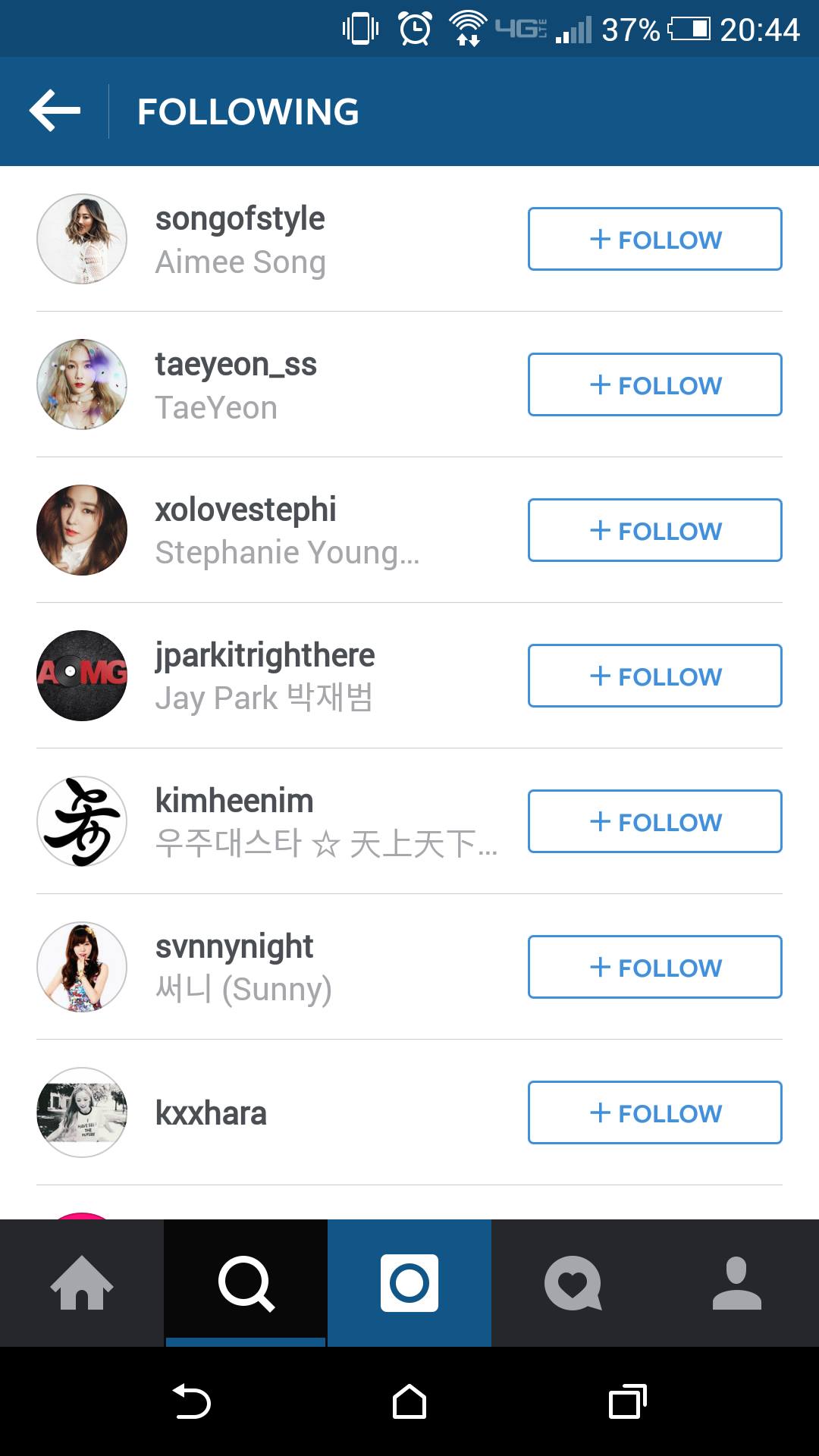Open songofstyle's profile

[x=240, y=220]
